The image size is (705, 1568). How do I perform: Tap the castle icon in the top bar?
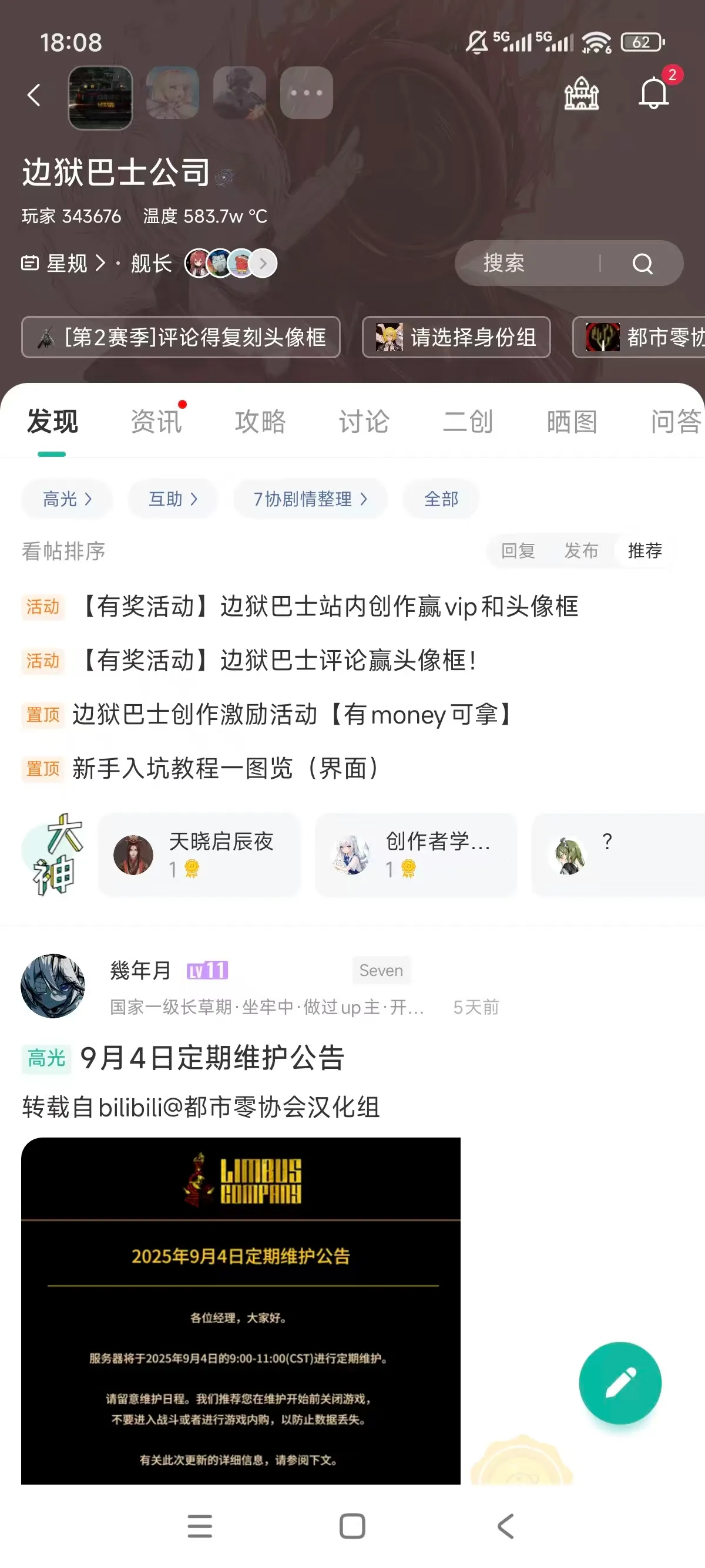[x=583, y=93]
